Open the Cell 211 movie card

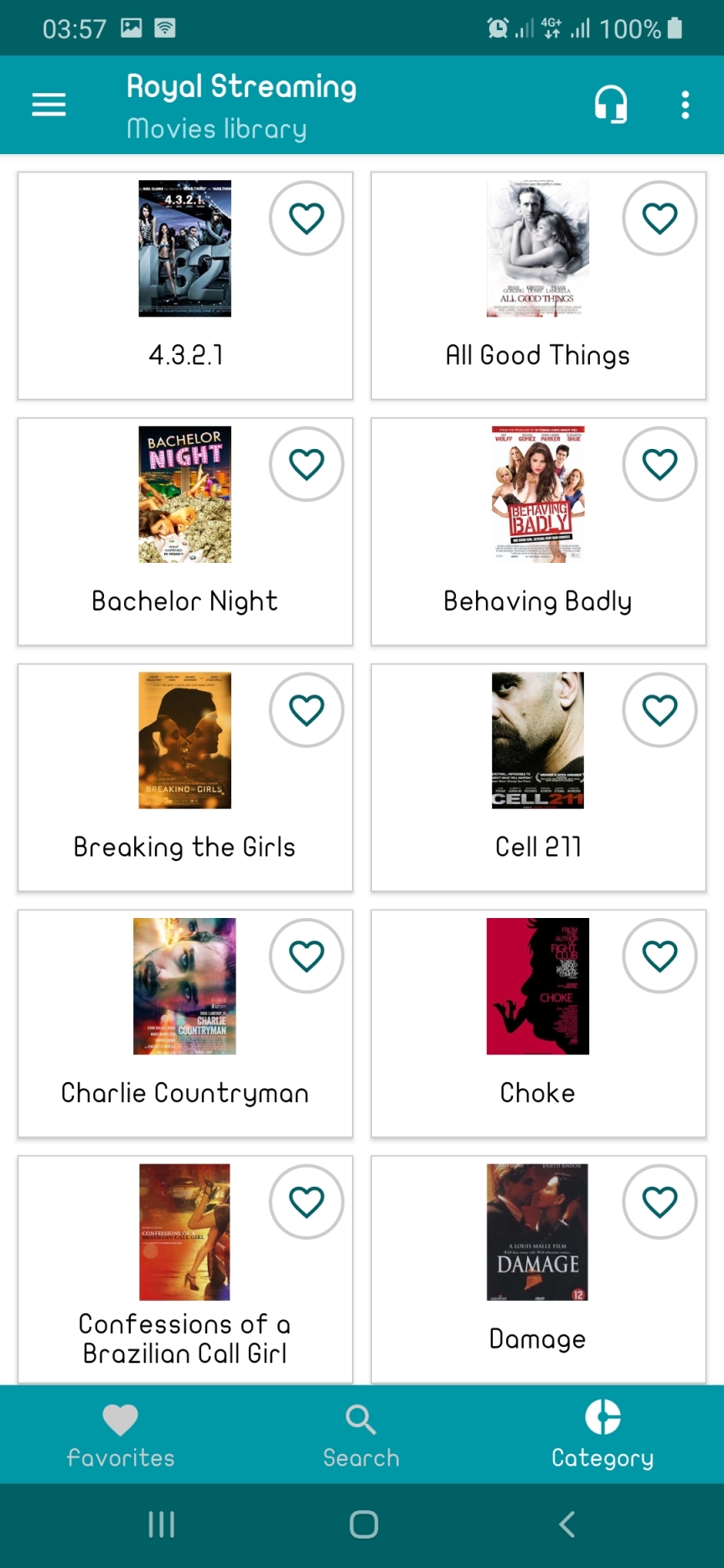[x=537, y=779]
